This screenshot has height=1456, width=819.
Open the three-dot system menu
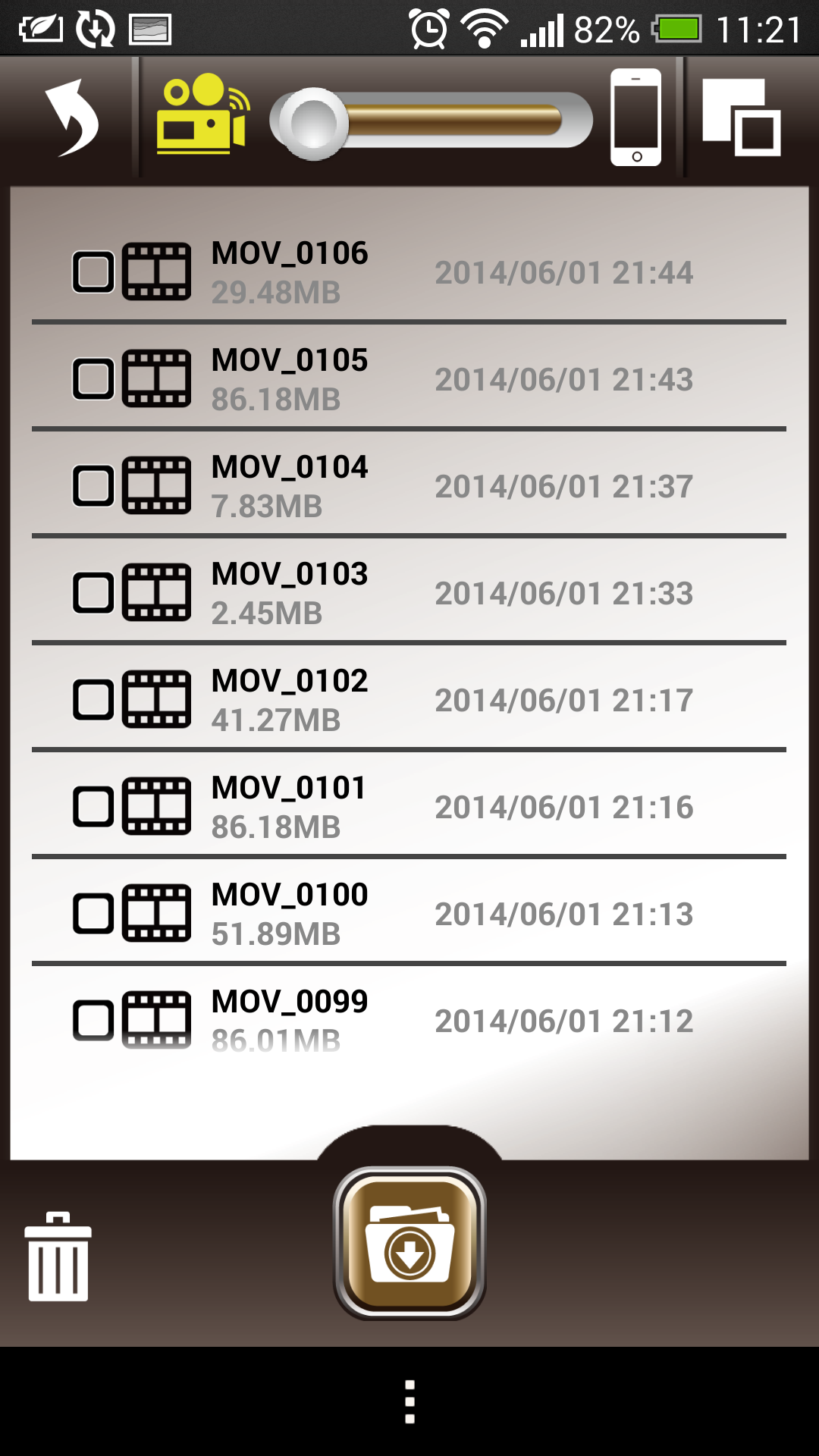(x=409, y=1401)
